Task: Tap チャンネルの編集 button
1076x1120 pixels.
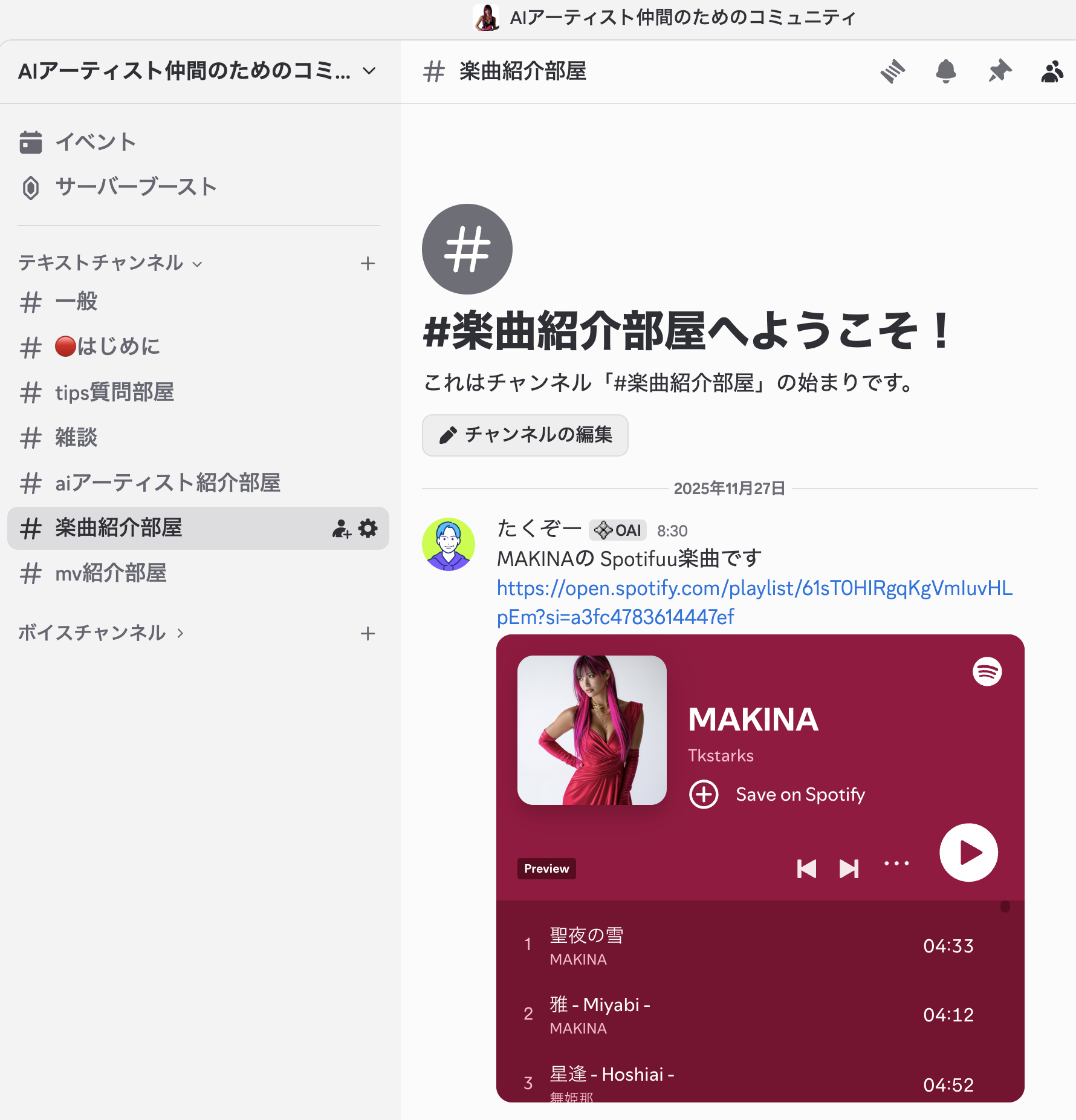Action: click(x=525, y=435)
